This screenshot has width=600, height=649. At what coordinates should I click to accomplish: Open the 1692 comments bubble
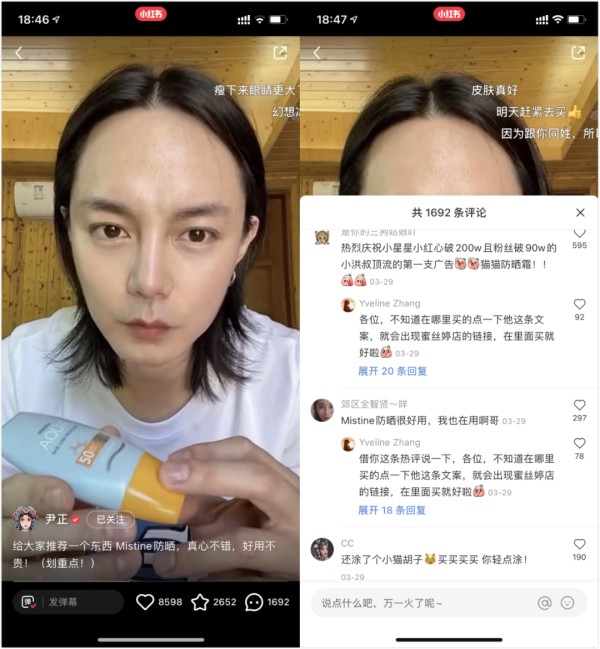[254, 602]
